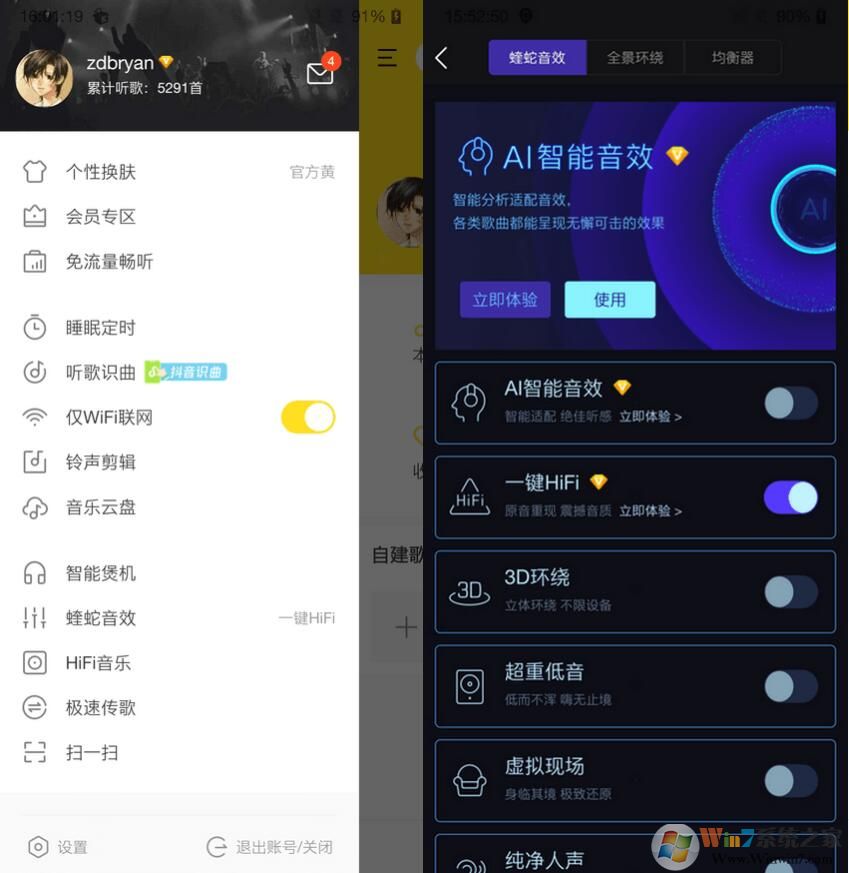The height and width of the screenshot is (873, 849).
Task: Tap the 使用 button in the AI banner
Action: (x=610, y=300)
